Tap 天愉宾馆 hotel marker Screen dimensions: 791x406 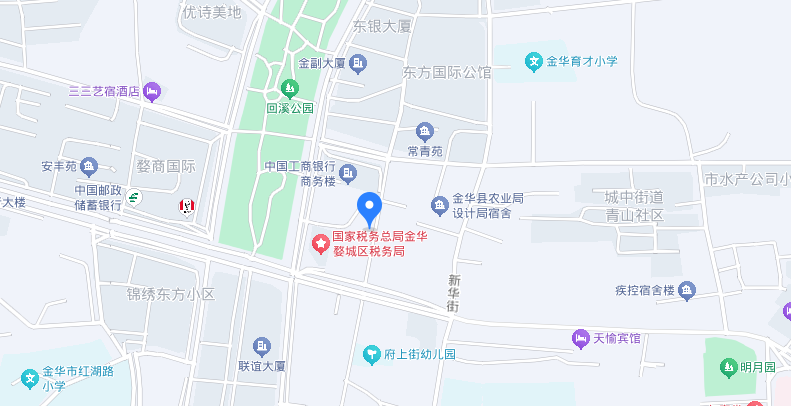tap(580, 338)
